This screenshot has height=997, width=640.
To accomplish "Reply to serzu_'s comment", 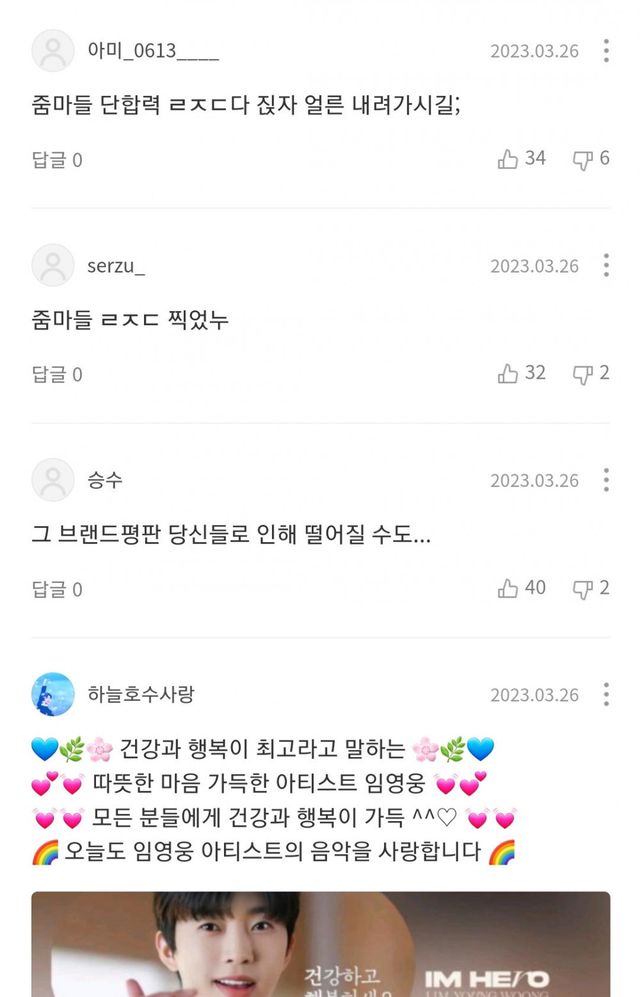I will click(x=57, y=375).
